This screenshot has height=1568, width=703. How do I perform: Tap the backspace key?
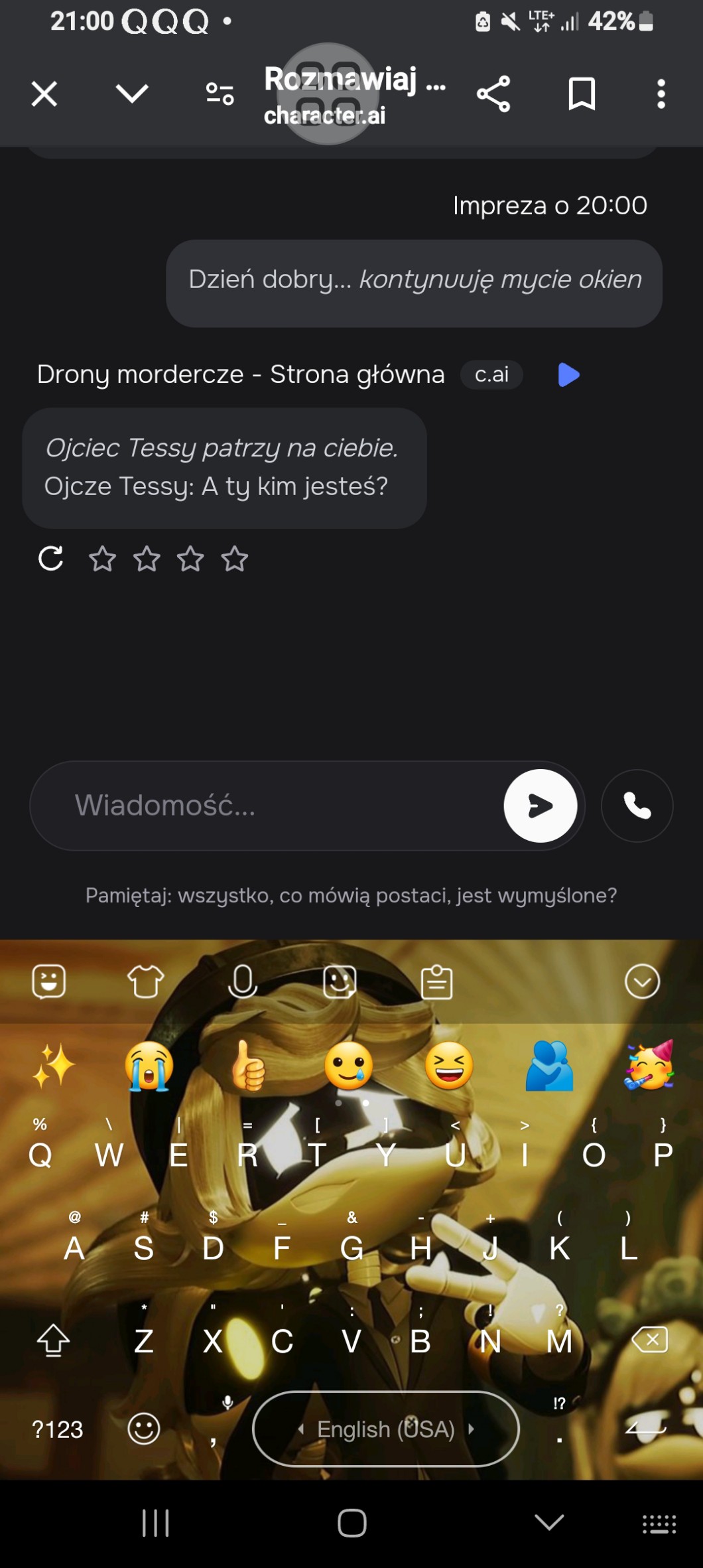click(x=651, y=1340)
